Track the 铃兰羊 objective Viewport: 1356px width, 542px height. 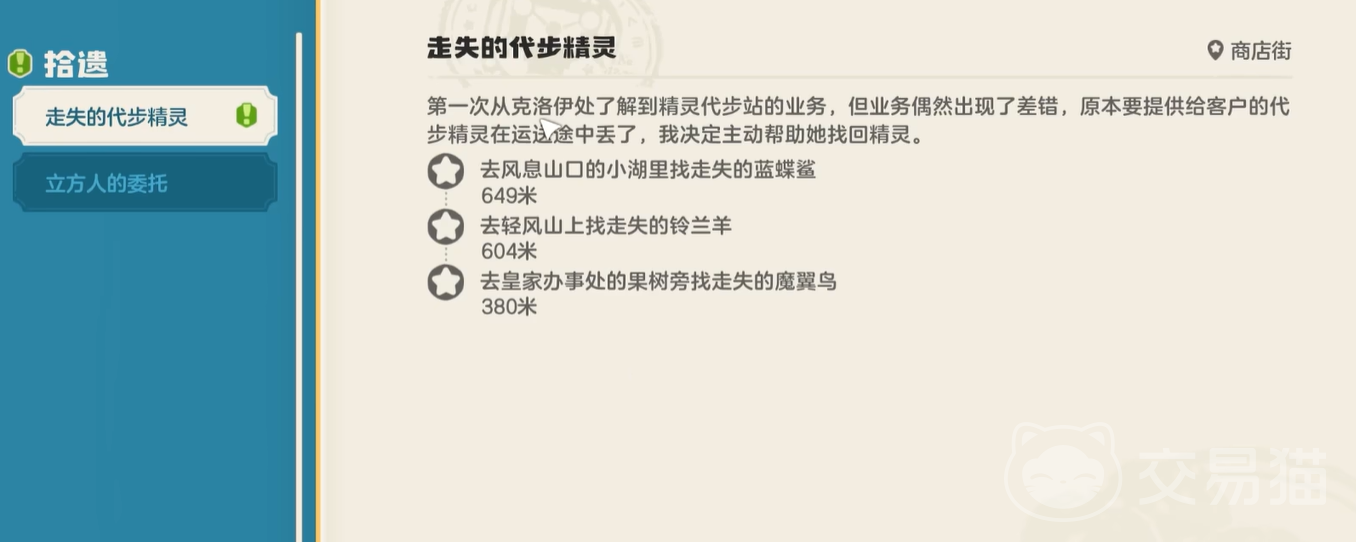(446, 227)
